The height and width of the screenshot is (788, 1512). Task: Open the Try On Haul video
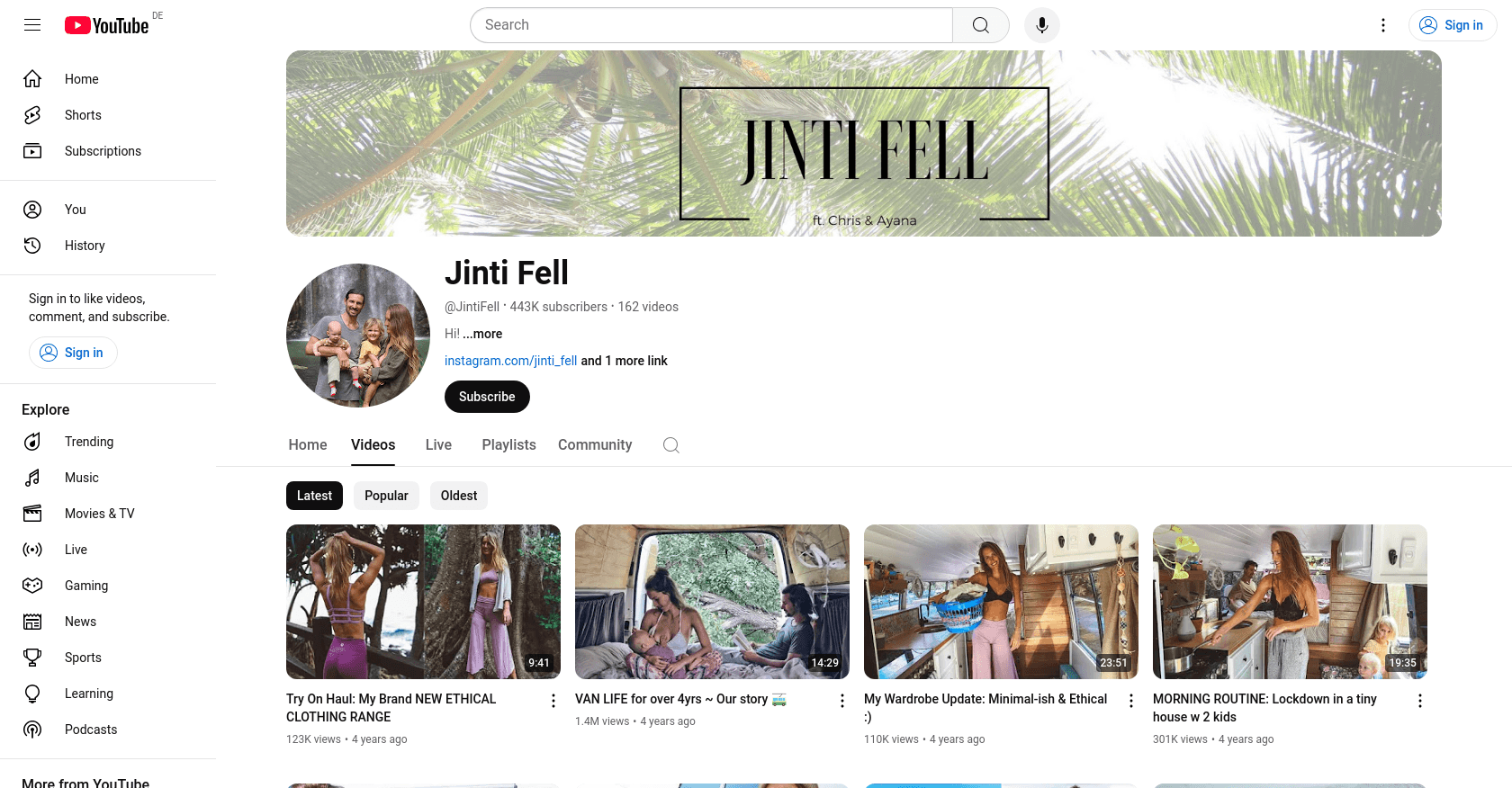pyautogui.click(x=423, y=602)
